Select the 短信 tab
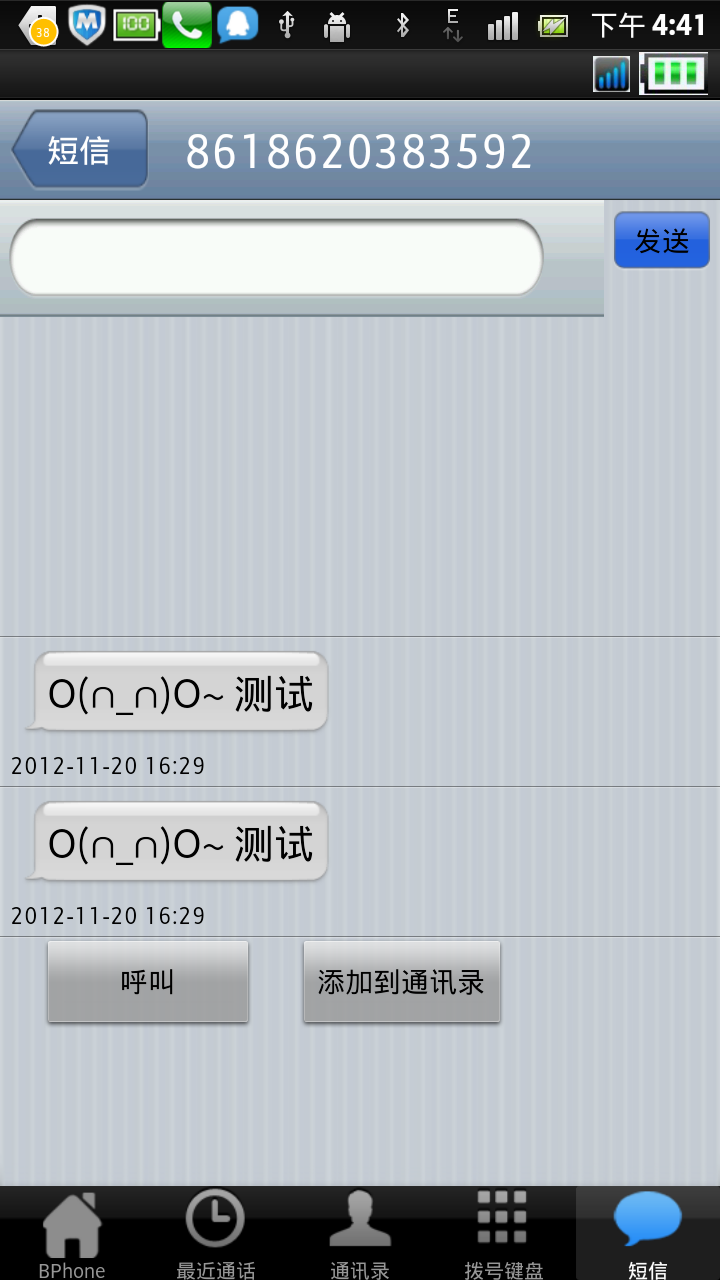720x1280 pixels. coord(647,1234)
